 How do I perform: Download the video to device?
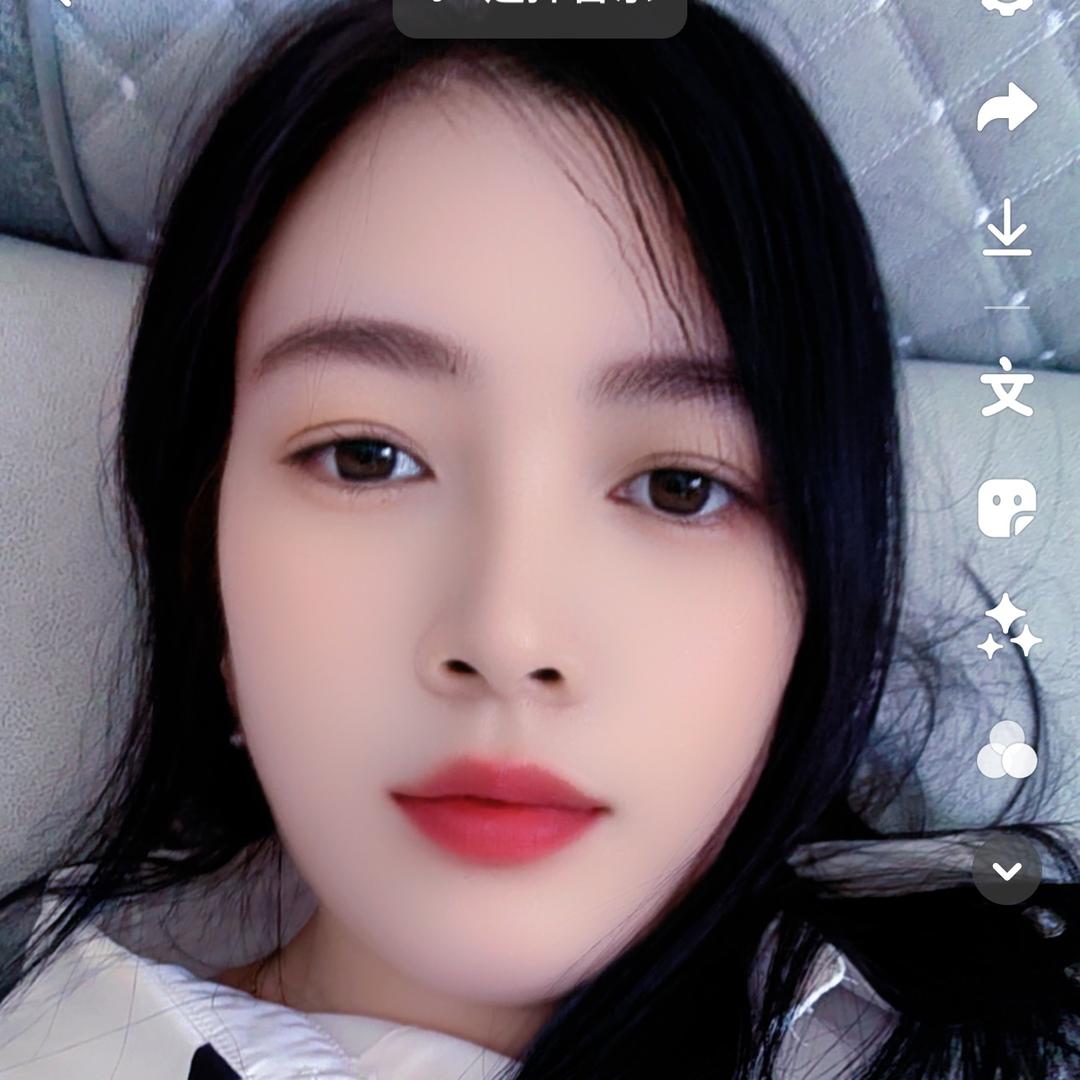(x=1006, y=228)
